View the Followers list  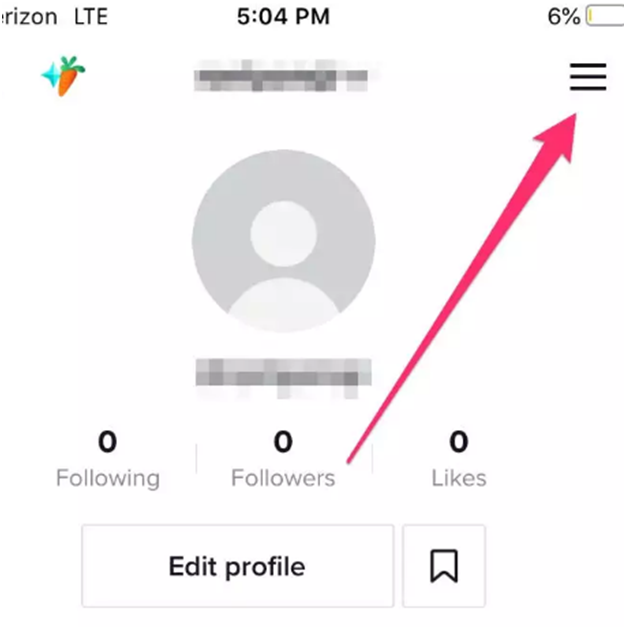(x=283, y=459)
